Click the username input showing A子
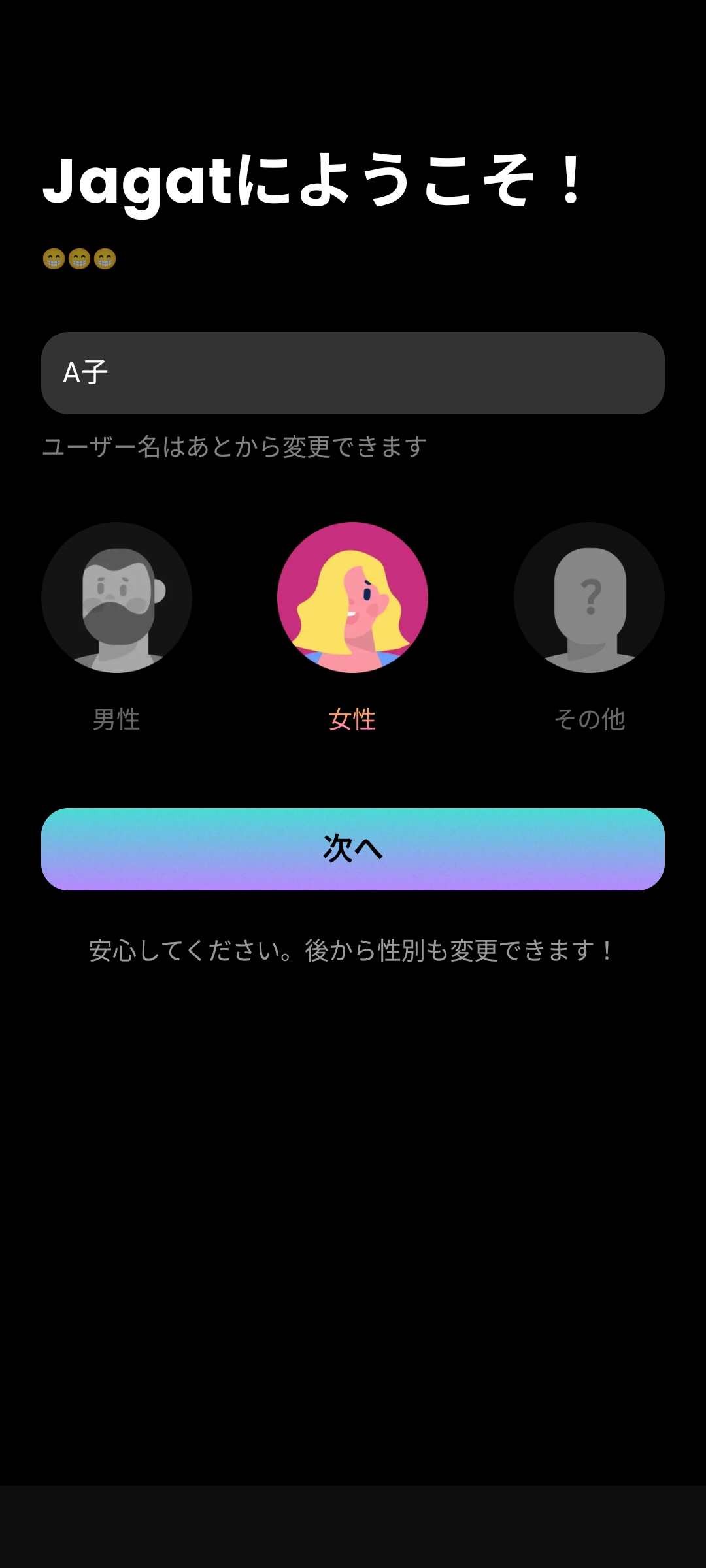 [x=353, y=373]
